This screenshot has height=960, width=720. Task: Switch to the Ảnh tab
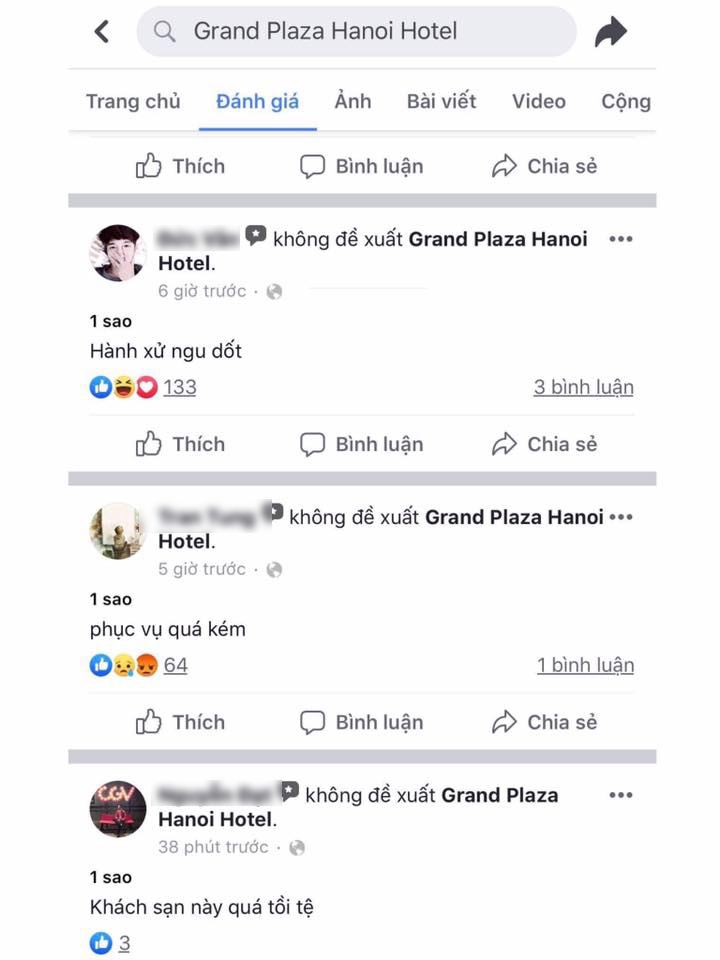(352, 101)
